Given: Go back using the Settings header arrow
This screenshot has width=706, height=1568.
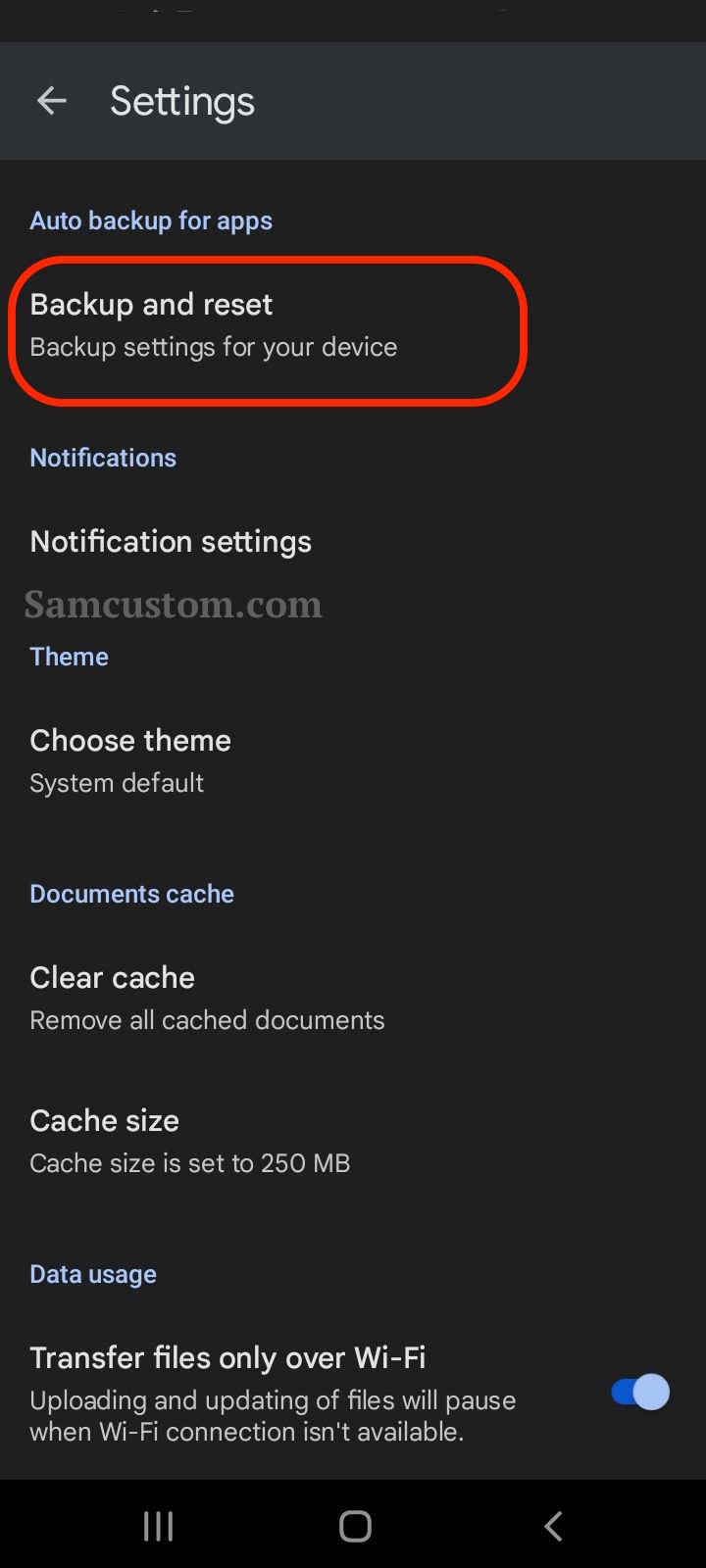Looking at the screenshot, I should 51,100.
